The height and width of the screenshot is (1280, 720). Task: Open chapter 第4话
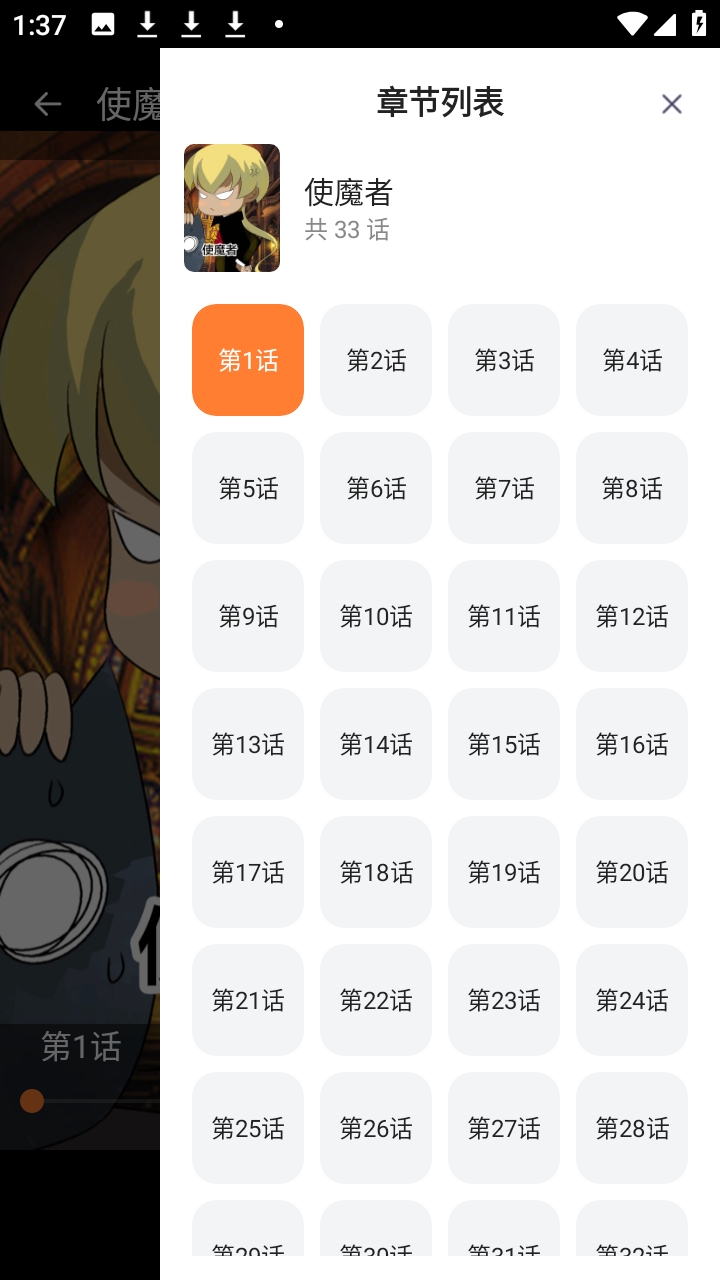tap(632, 360)
